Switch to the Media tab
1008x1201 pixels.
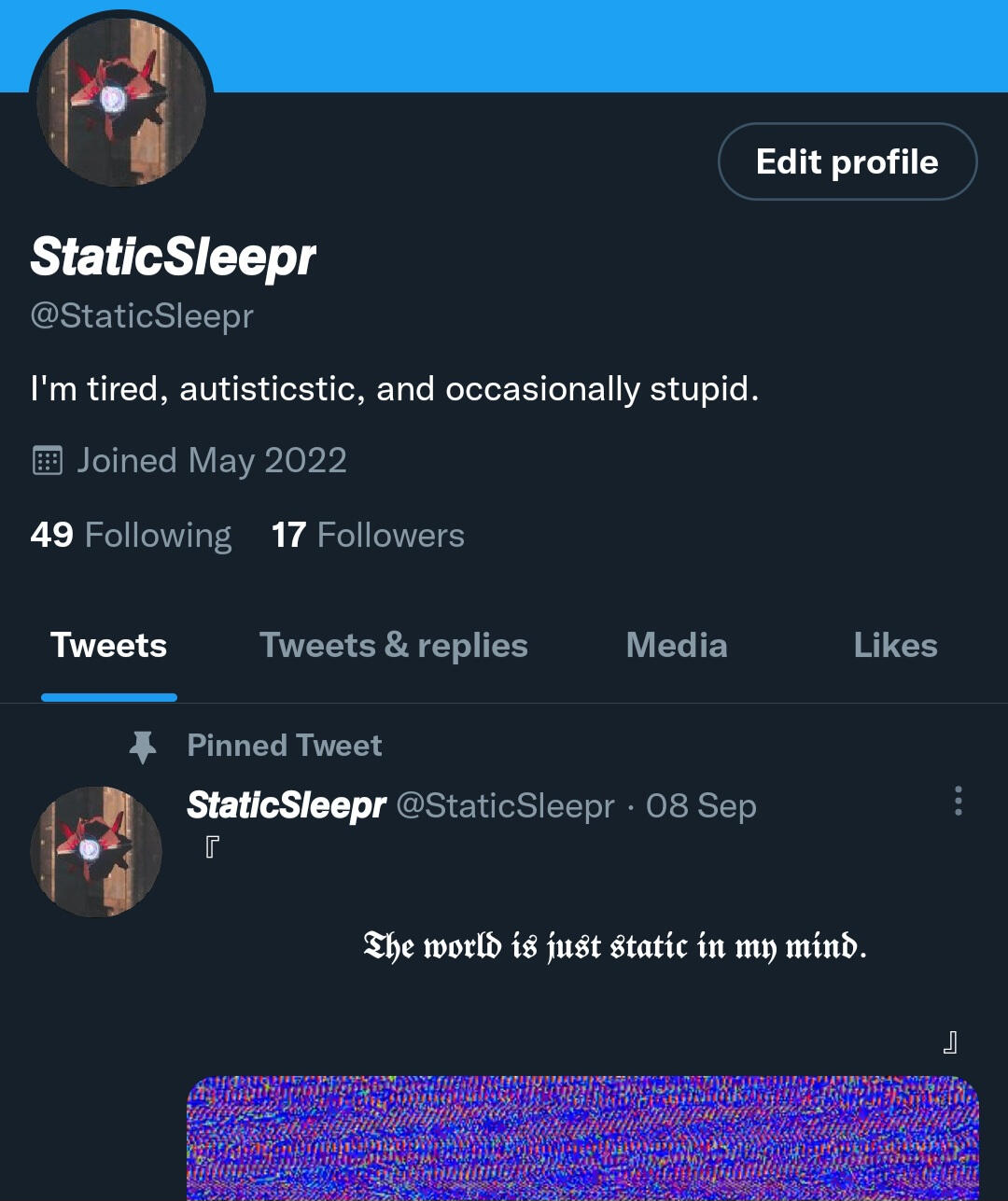click(676, 646)
